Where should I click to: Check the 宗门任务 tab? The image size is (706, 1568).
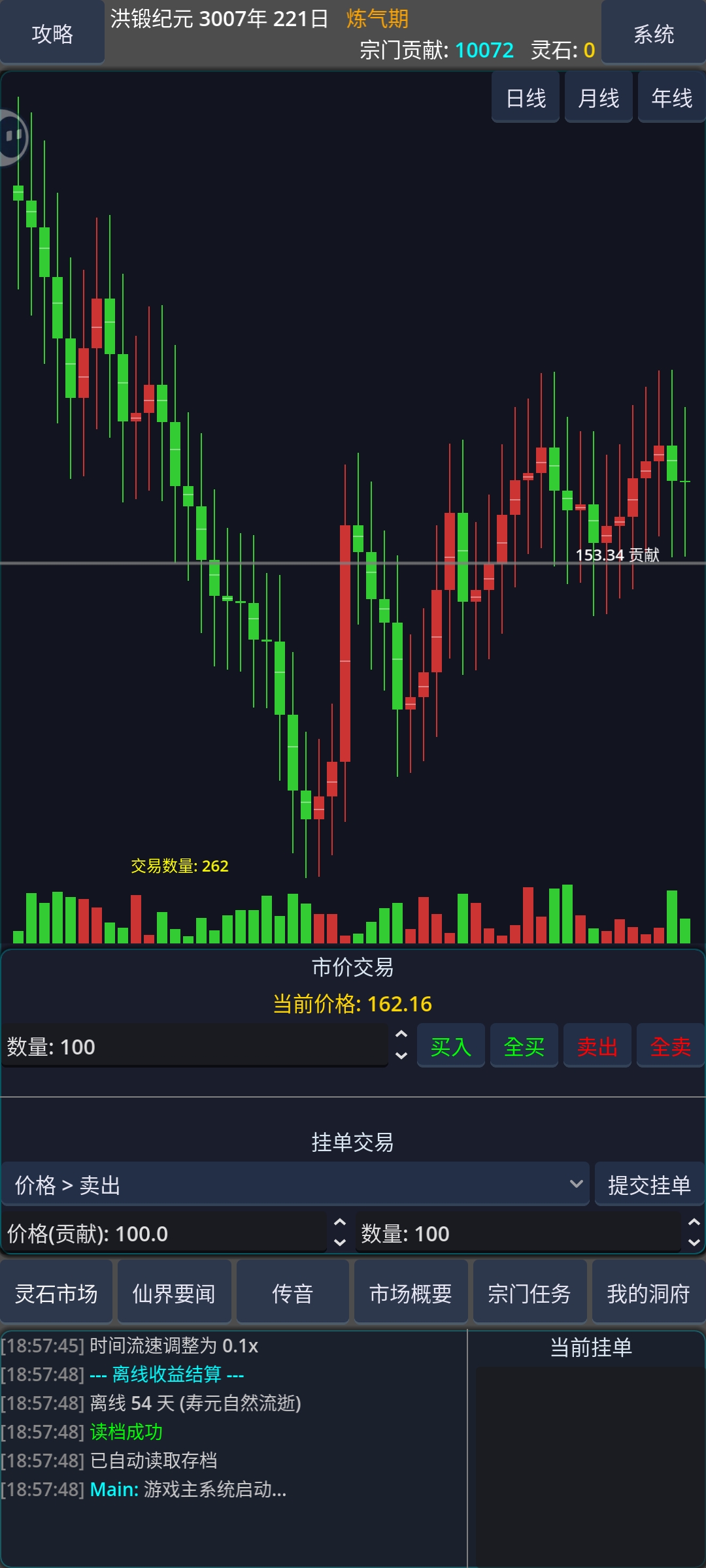[x=529, y=1294]
